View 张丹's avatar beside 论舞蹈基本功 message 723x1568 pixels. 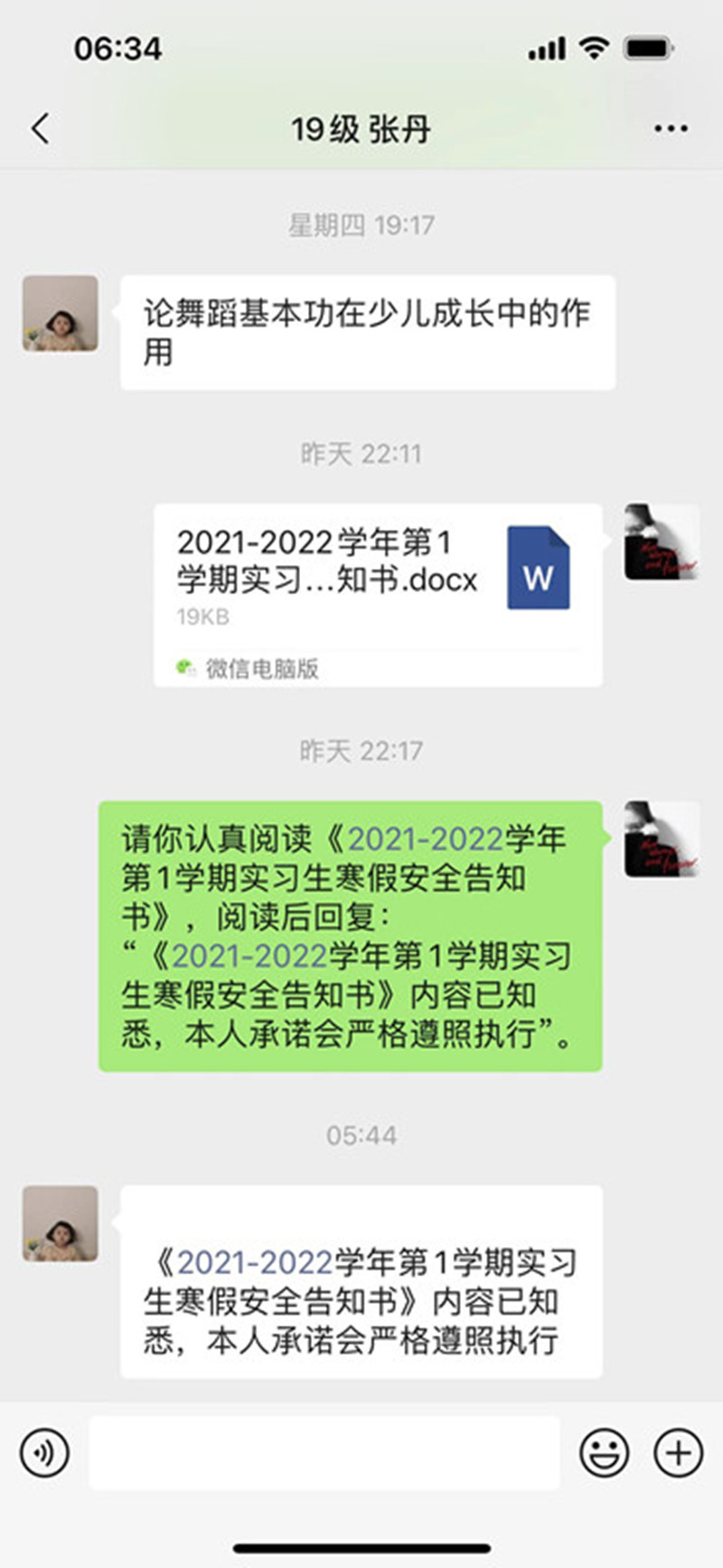pos(61,314)
